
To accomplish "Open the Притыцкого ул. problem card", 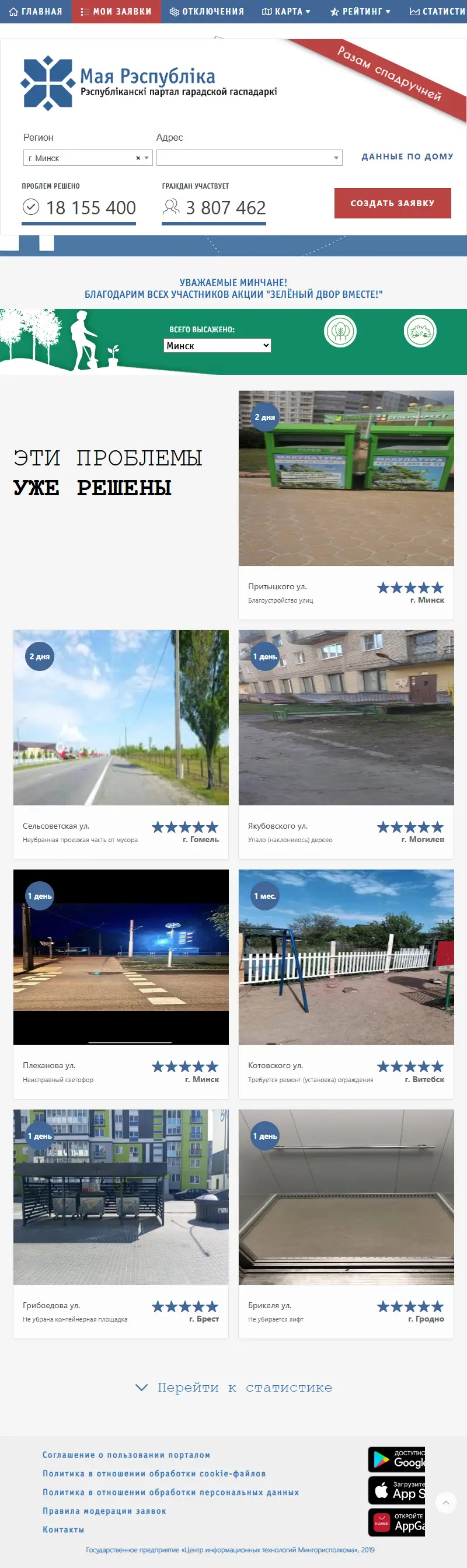I will tap(346, 505).
